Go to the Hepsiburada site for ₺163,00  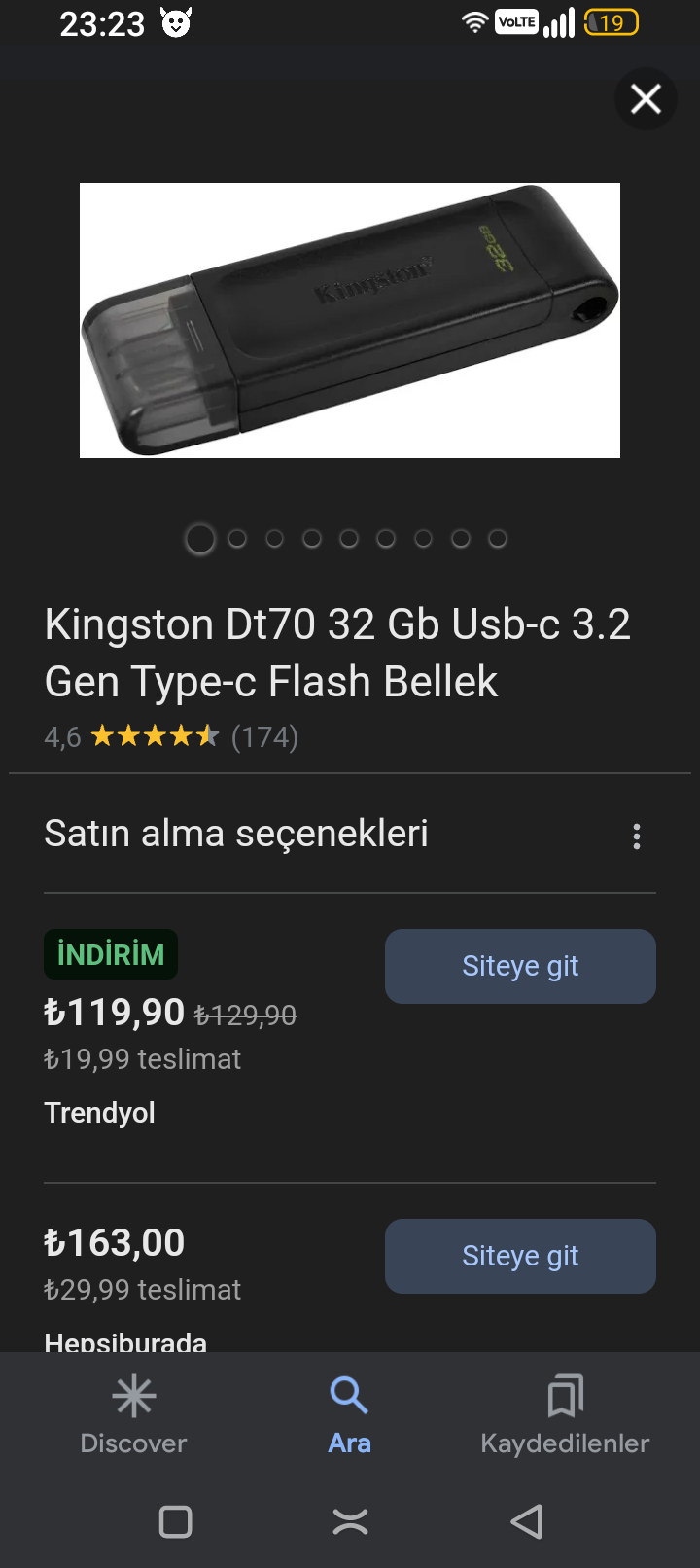[520, 1256]
